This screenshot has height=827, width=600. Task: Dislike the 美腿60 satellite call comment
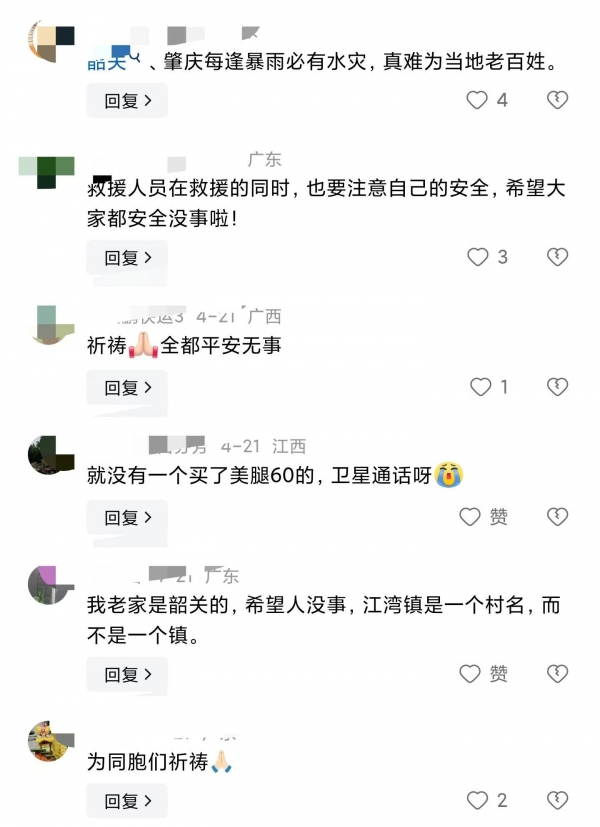(557, 517)
